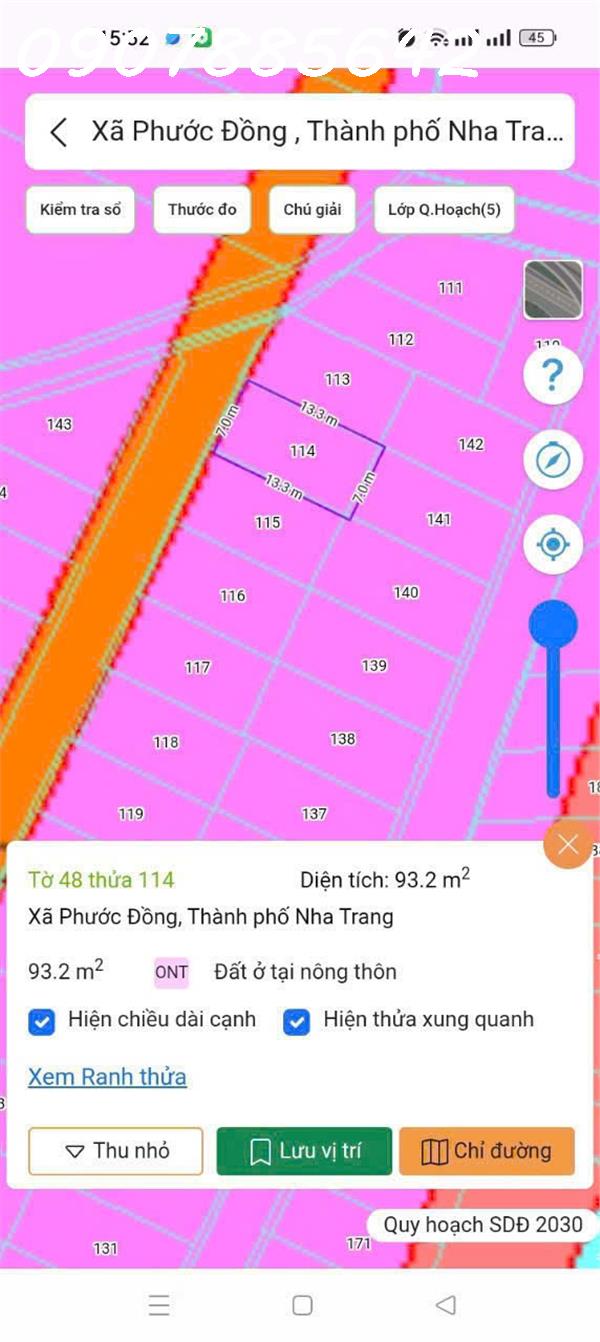Save this spot with Lưu vị trí
Image resolution: width=600 pixels, height=1342 pixels.
coord(305,1151)
